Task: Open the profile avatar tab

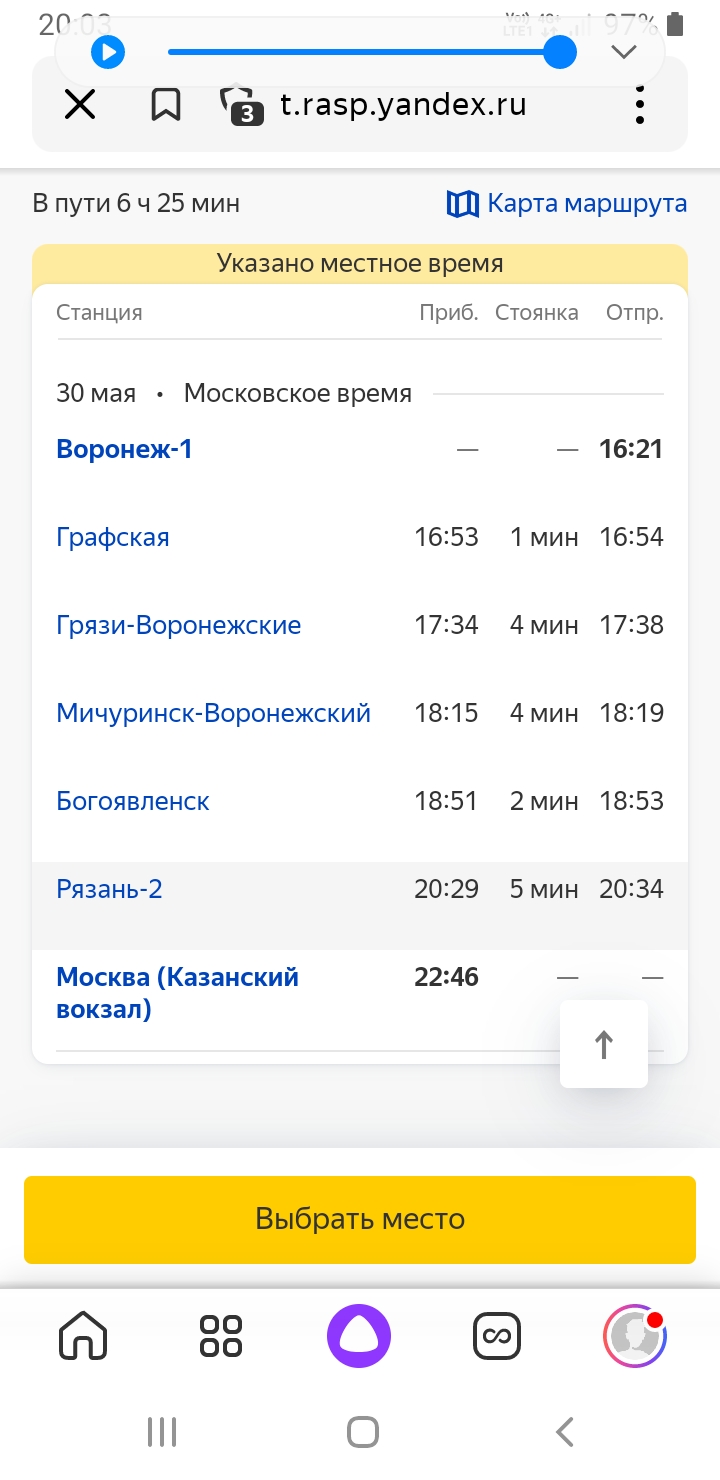Action: pos(635,1336)
